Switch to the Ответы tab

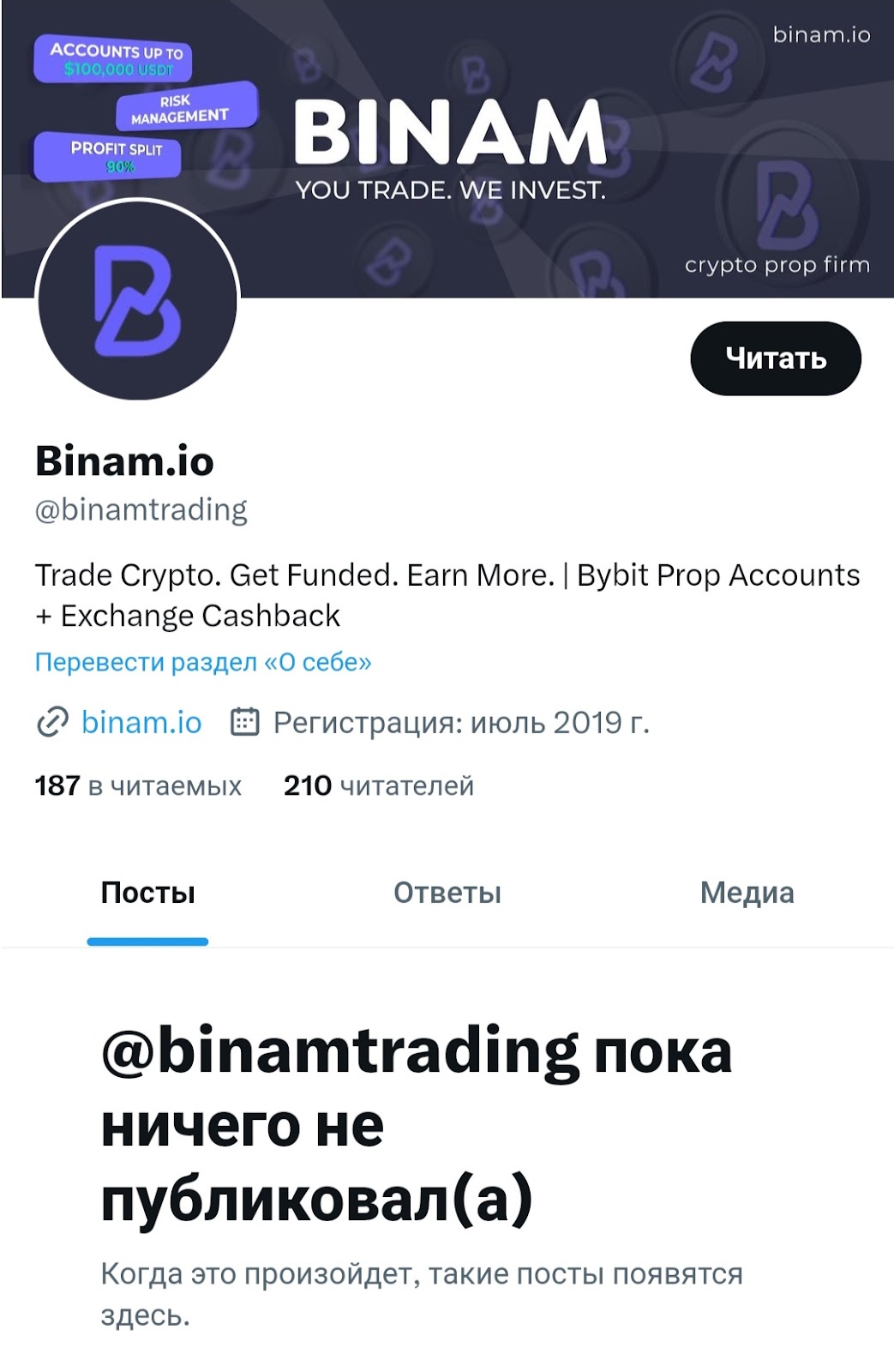click(x=447, y=893)
